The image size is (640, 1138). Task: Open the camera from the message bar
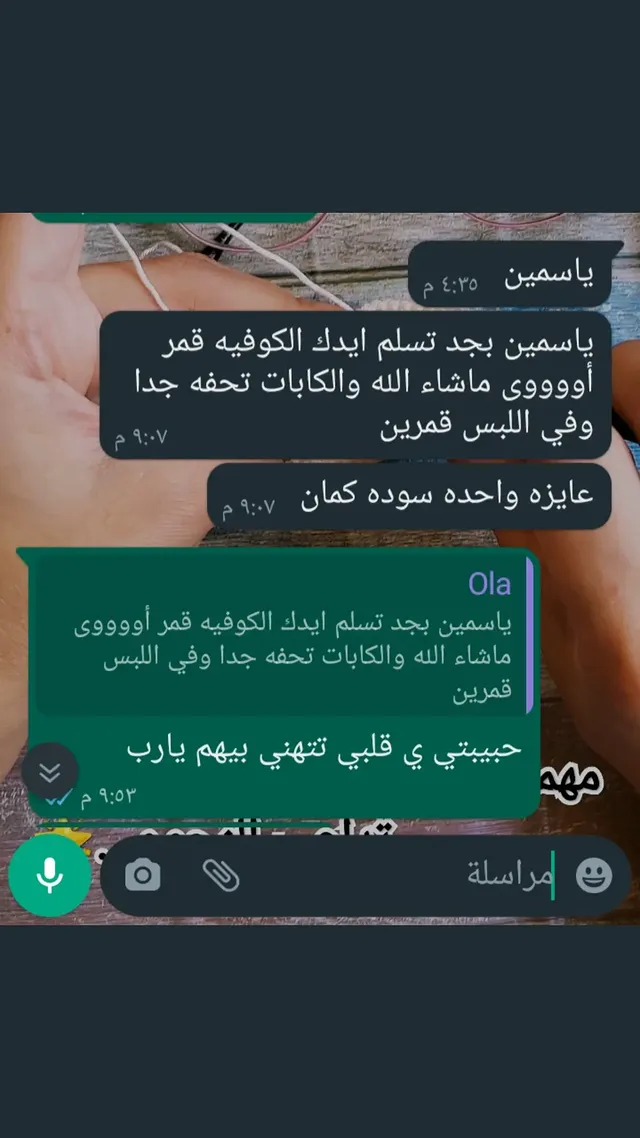click(143, 876)
